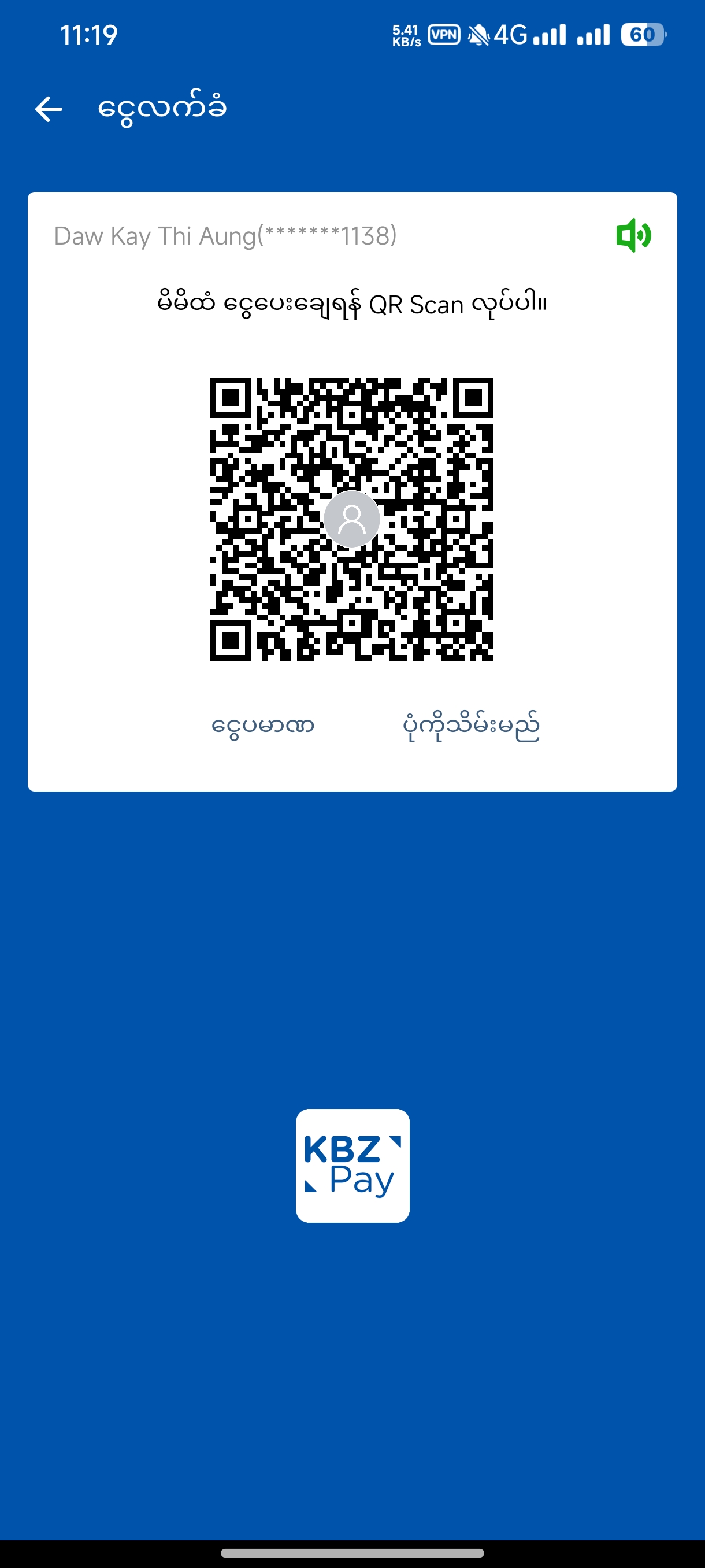The width and height of the screenshot is (705, 1568).
Task: Toggle the green sound speaker icon
Action: click(x=633, y=235)
